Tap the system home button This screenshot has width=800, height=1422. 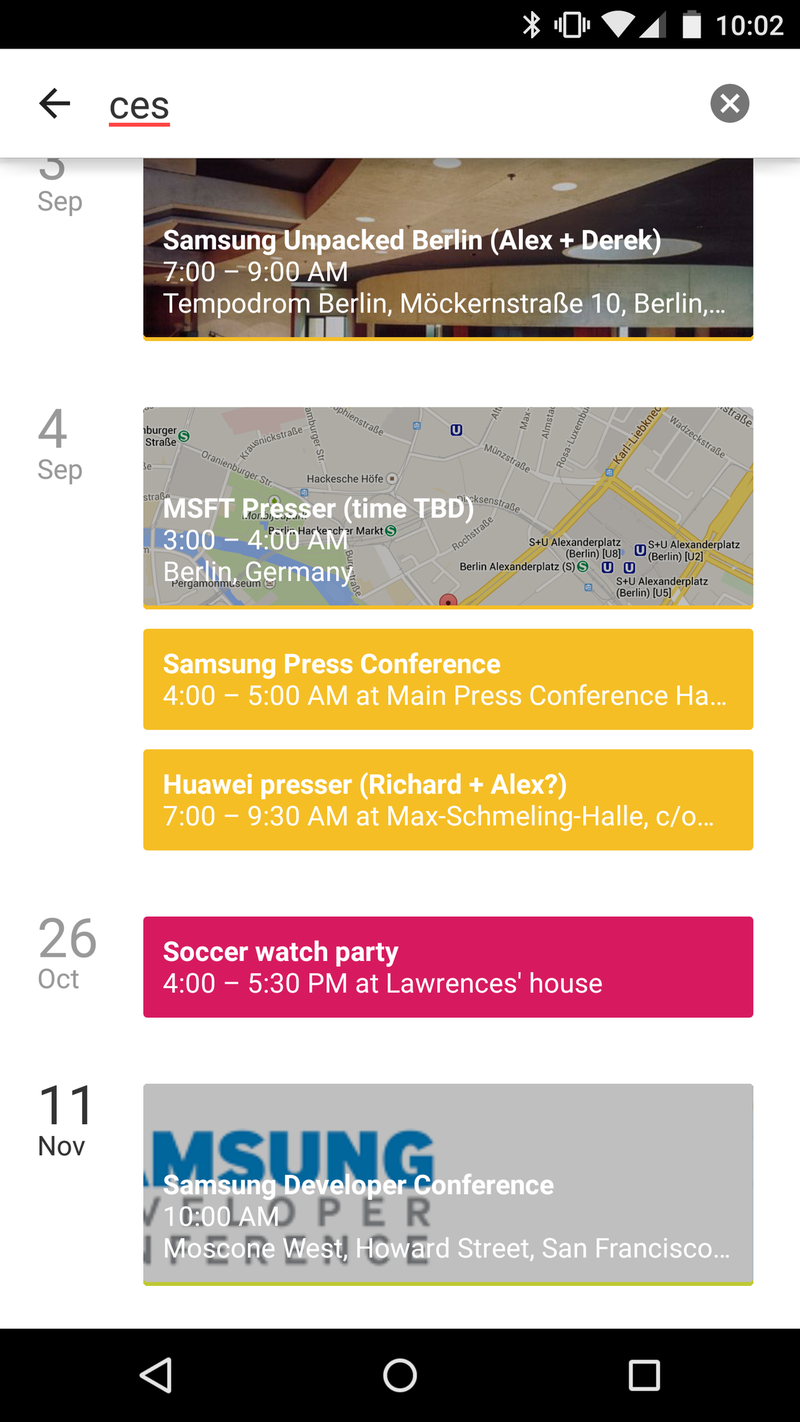tap(400, 1375)
